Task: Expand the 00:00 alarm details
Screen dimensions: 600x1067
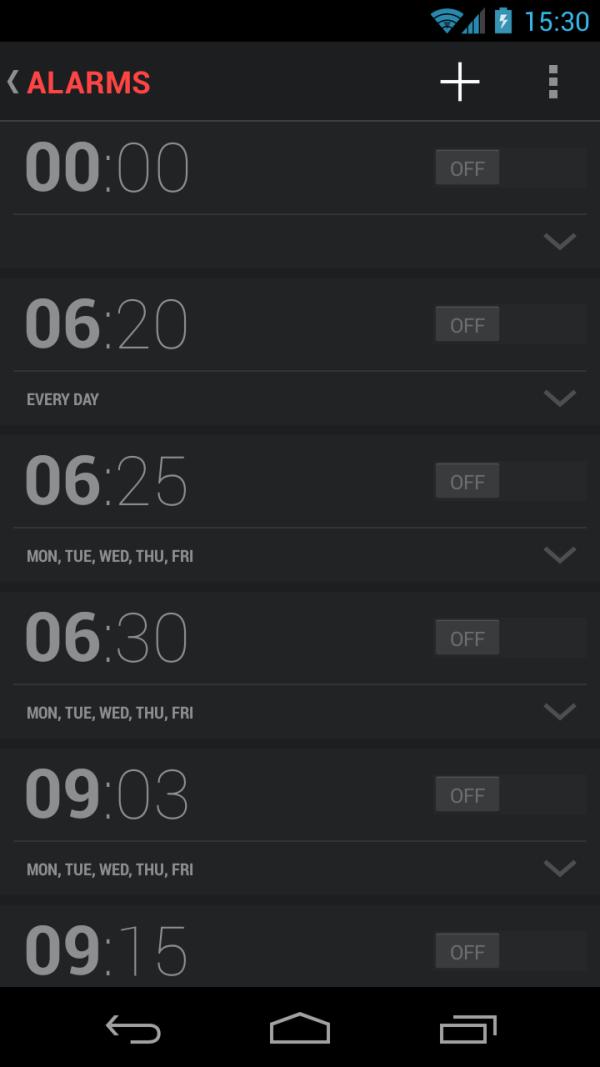Action: [560, 242]
